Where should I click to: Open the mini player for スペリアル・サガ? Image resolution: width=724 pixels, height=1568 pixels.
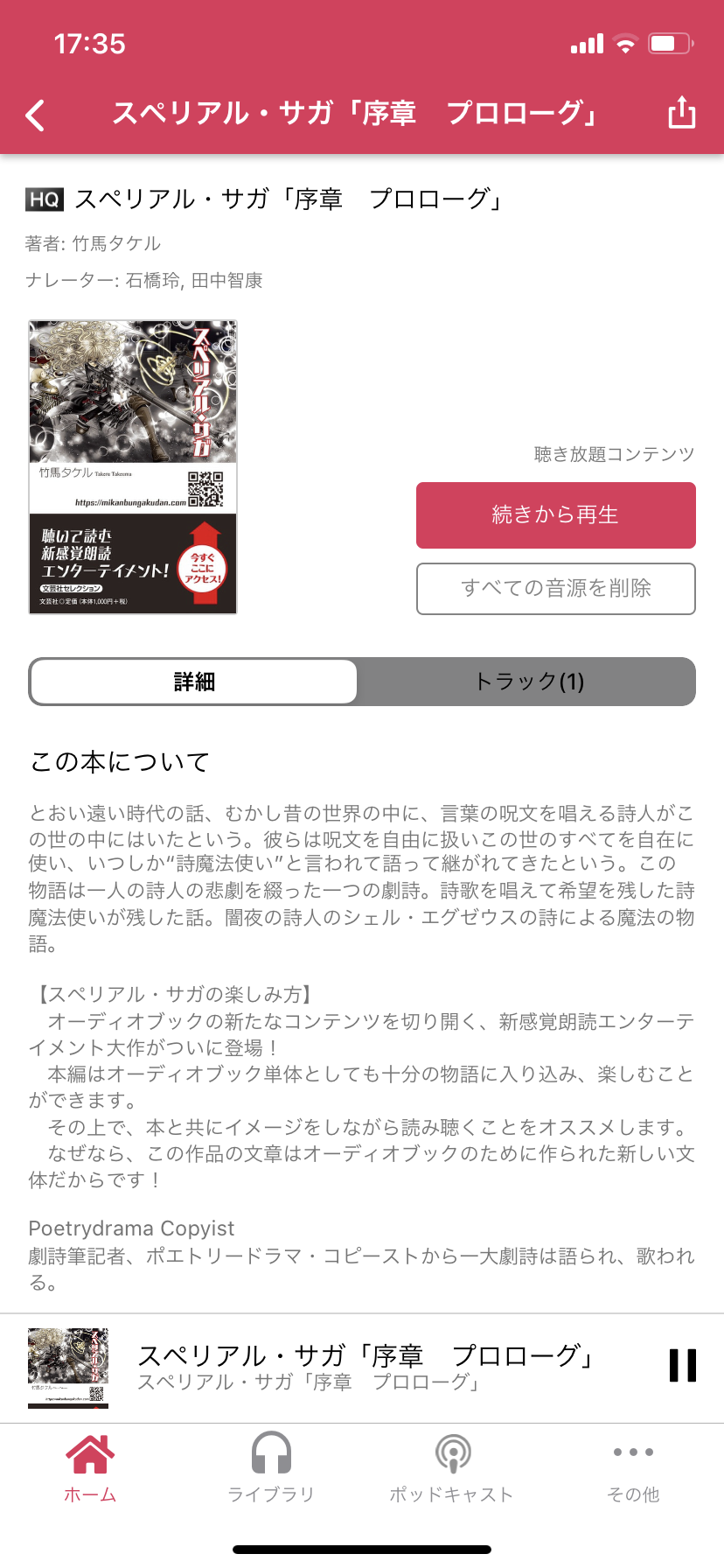tap(367, 1367)
